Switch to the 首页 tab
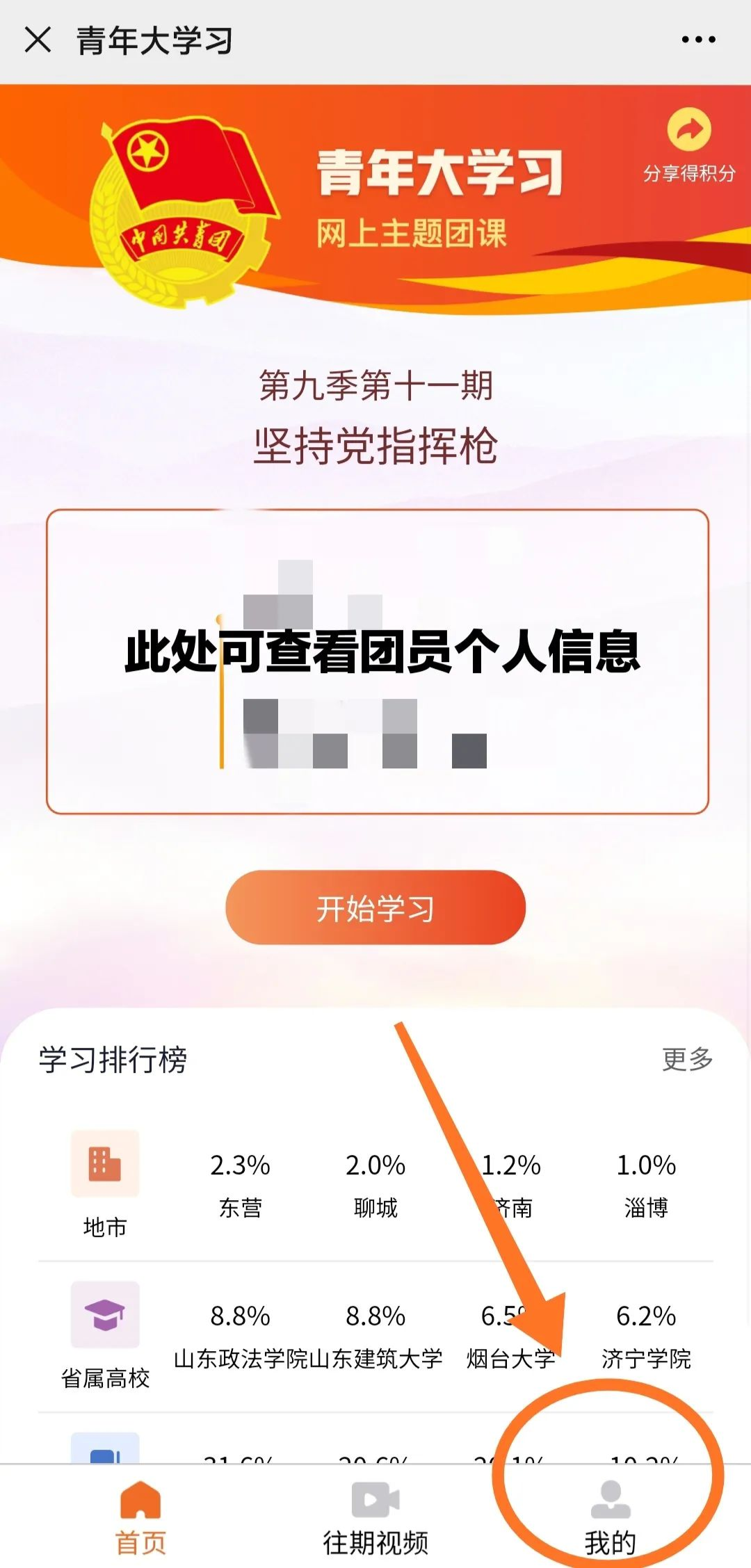Image resolution: width=751 pixels, height=1568 pixels. [x=140, y=1516]
